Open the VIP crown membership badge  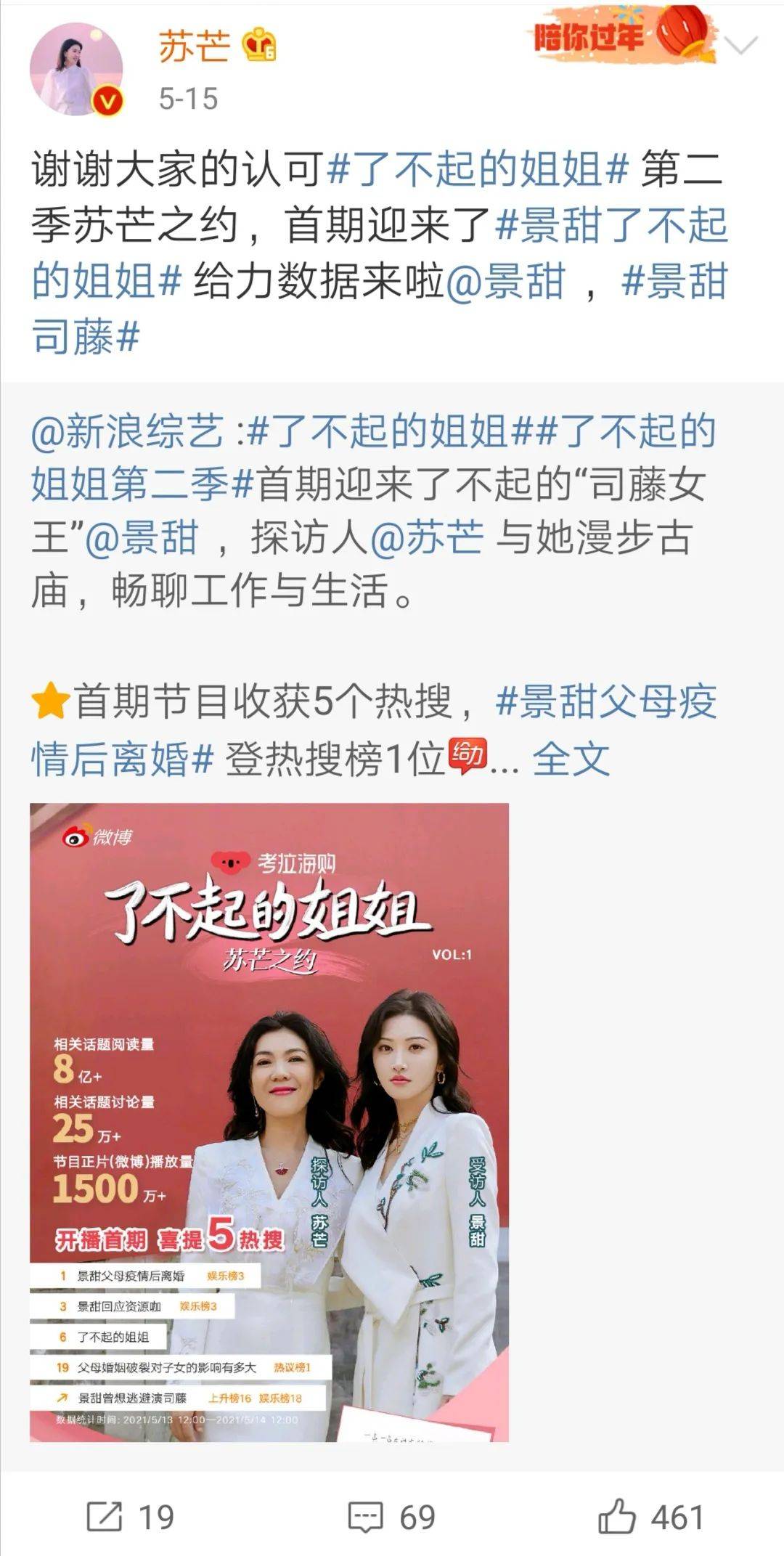pos(258,44)
